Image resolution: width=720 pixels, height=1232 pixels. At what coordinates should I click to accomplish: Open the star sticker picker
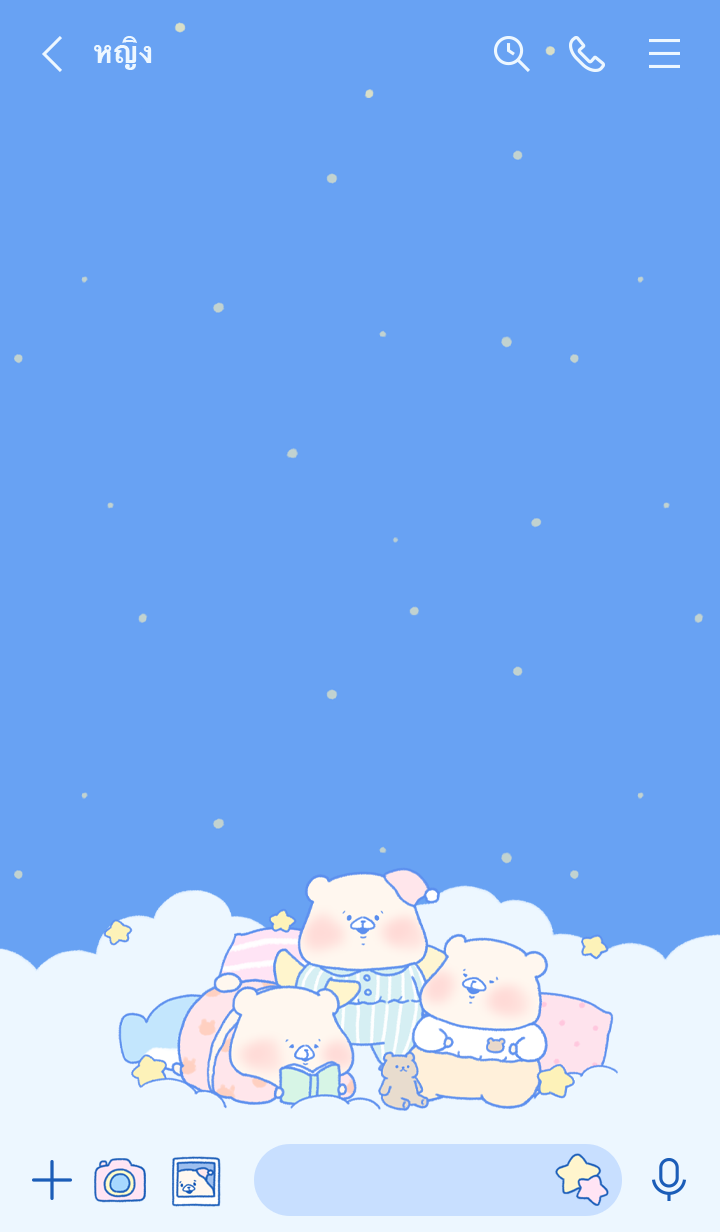coord(582,1180)
